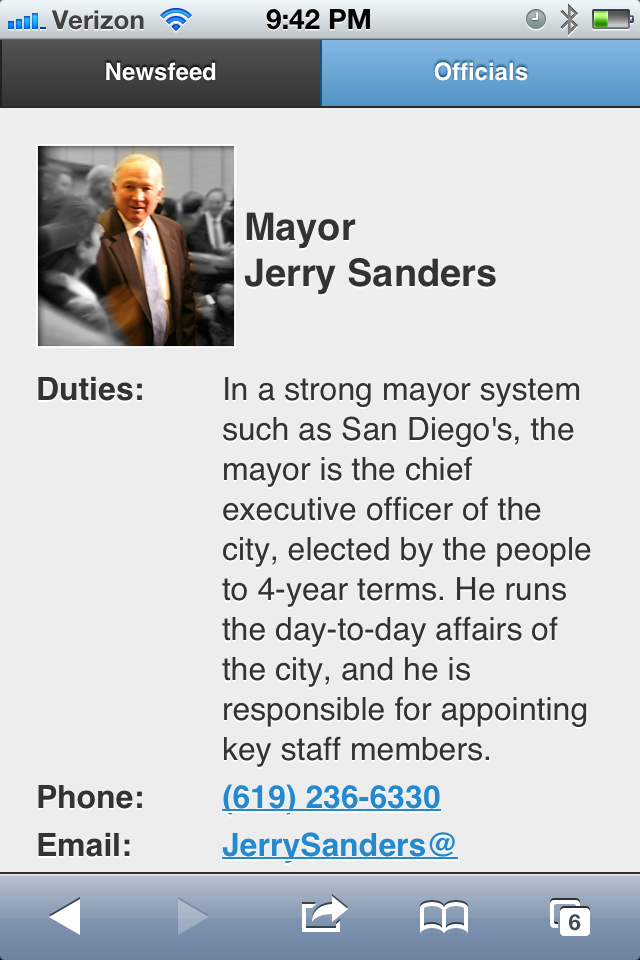Switch to the Newsfeed tab
This screenshot has width=640, height=960.
point(160,73)
